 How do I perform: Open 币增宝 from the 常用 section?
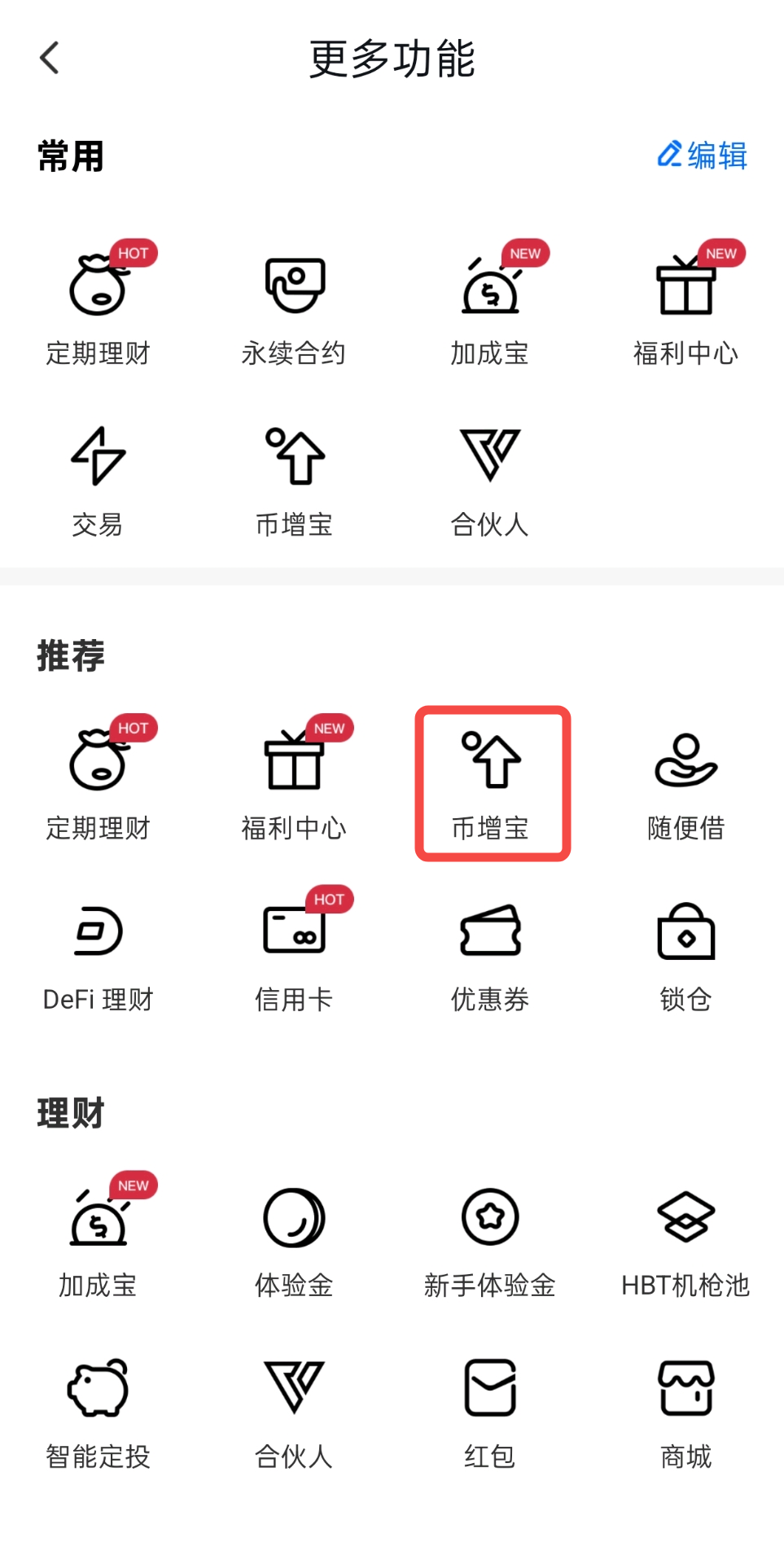pos(294,480)
